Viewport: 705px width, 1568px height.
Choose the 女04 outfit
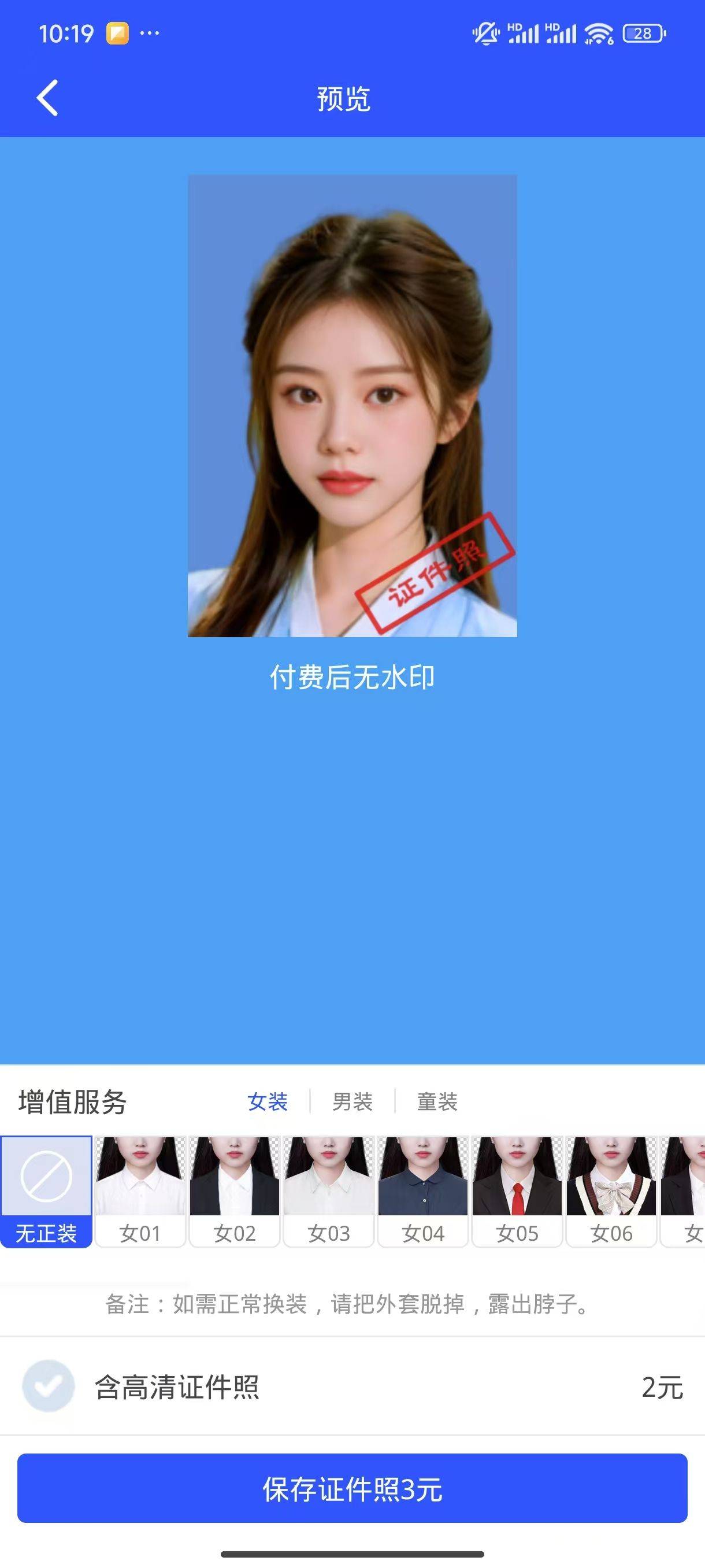[x=424, y=1191]
